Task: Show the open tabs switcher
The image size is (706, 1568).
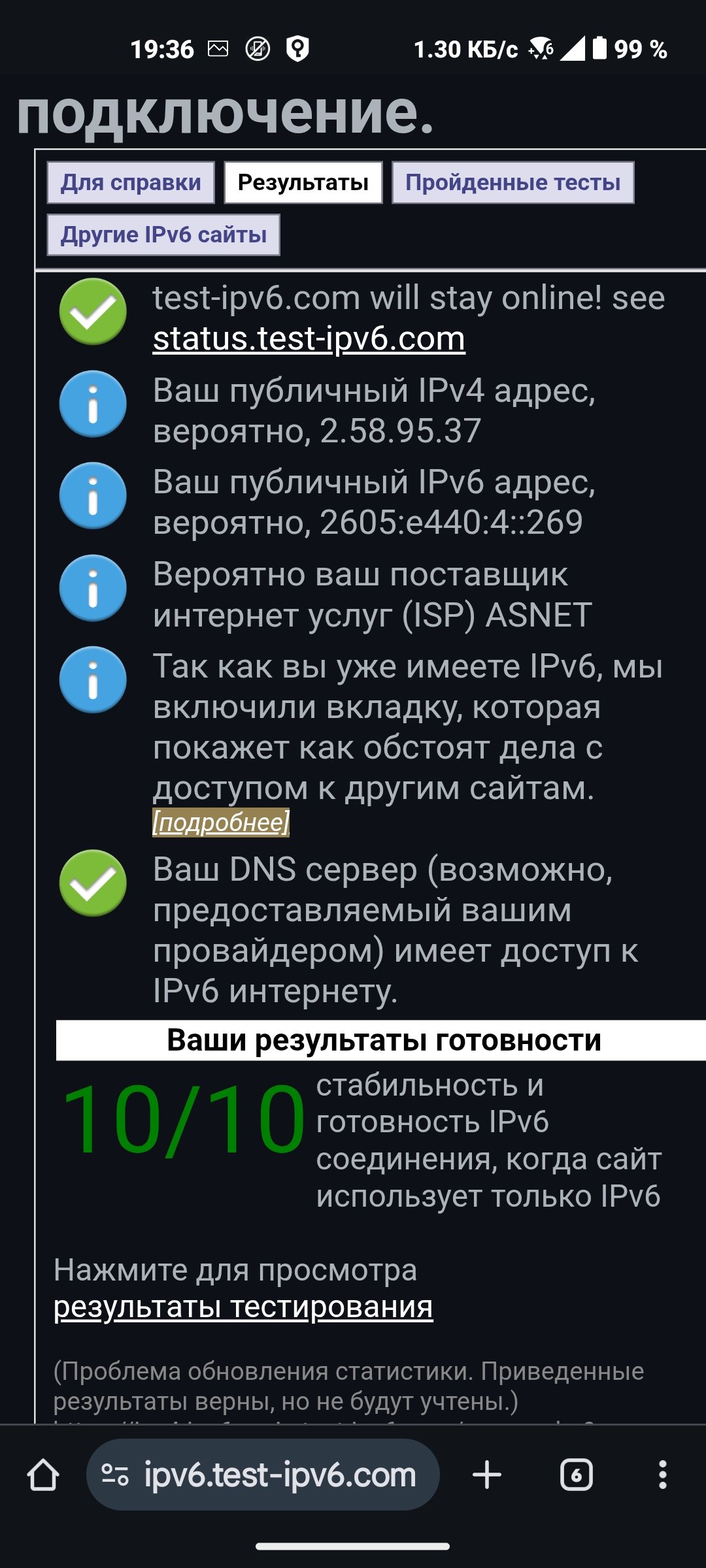Action: click(x=576, y=1475)
